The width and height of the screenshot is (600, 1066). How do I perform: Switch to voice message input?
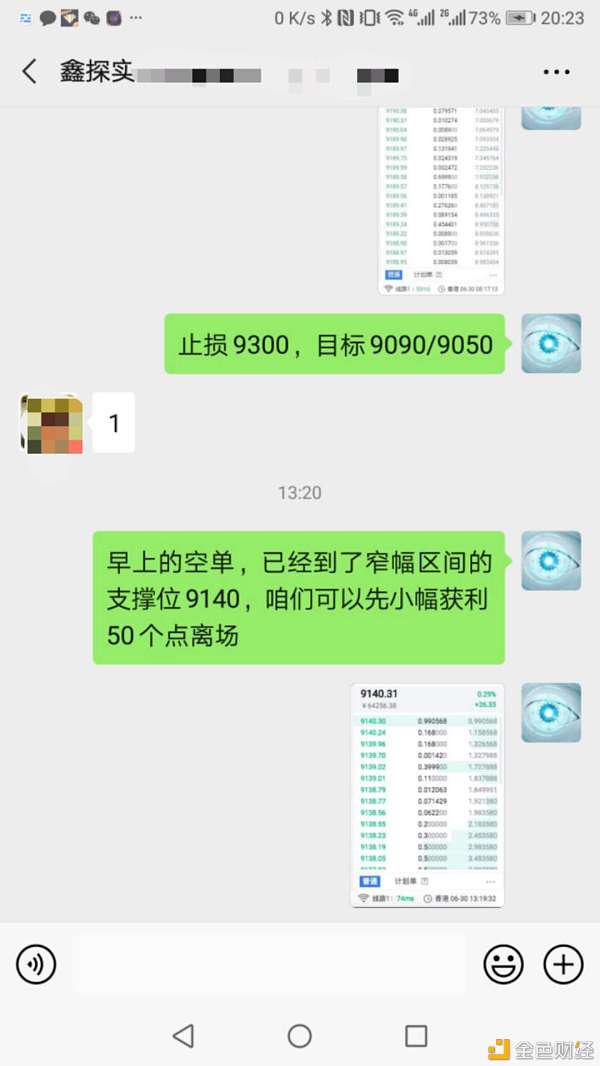36,964
